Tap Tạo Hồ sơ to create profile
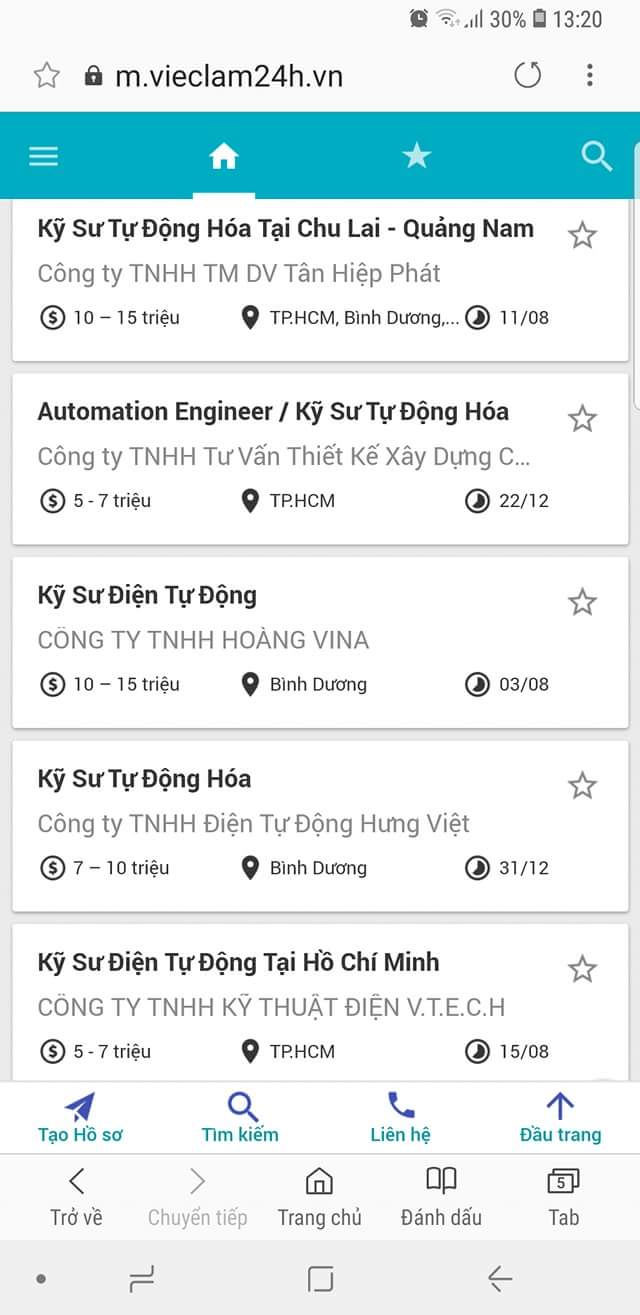Image resolution: width=640 pixels, height=1315 pixels. (80, 1118)
